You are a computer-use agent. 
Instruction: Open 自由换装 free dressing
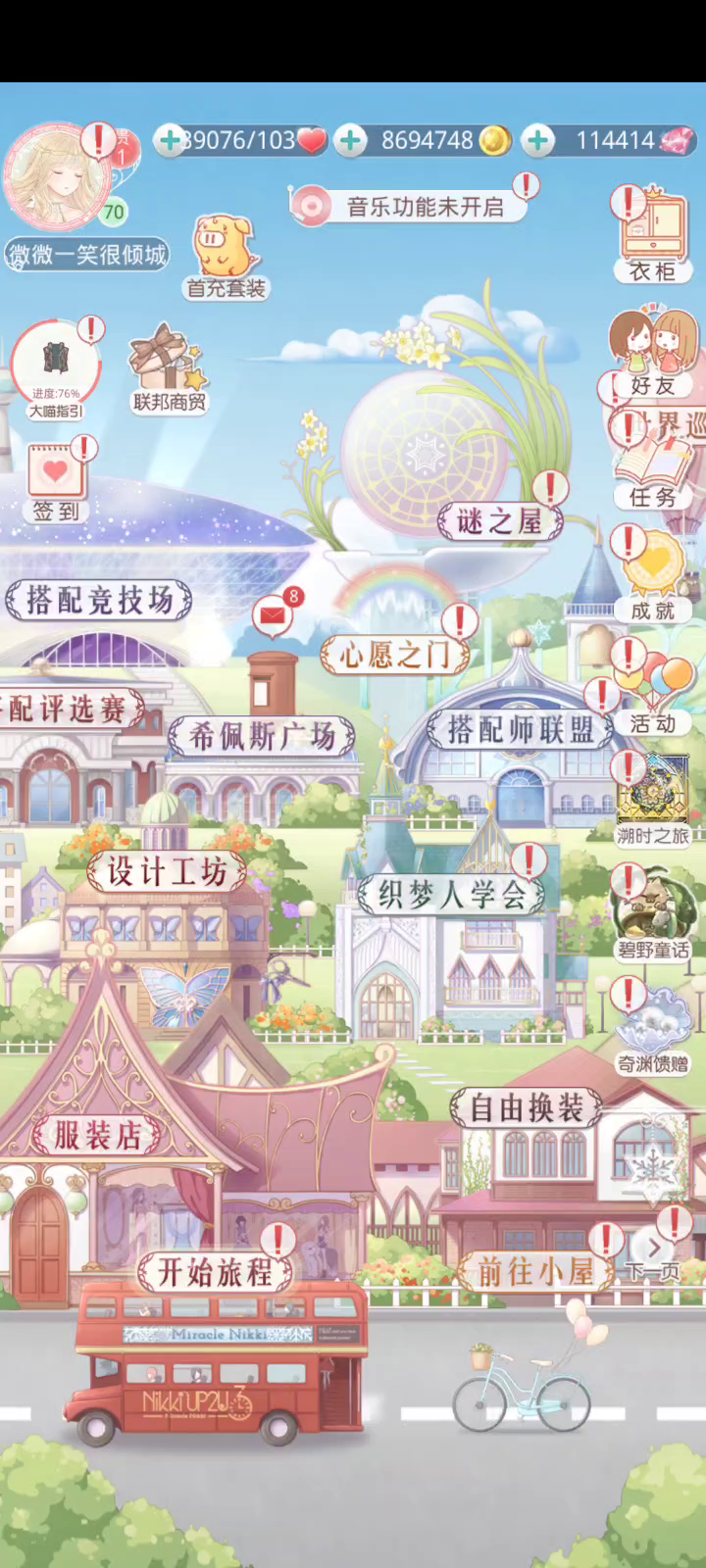point(526,1108)
